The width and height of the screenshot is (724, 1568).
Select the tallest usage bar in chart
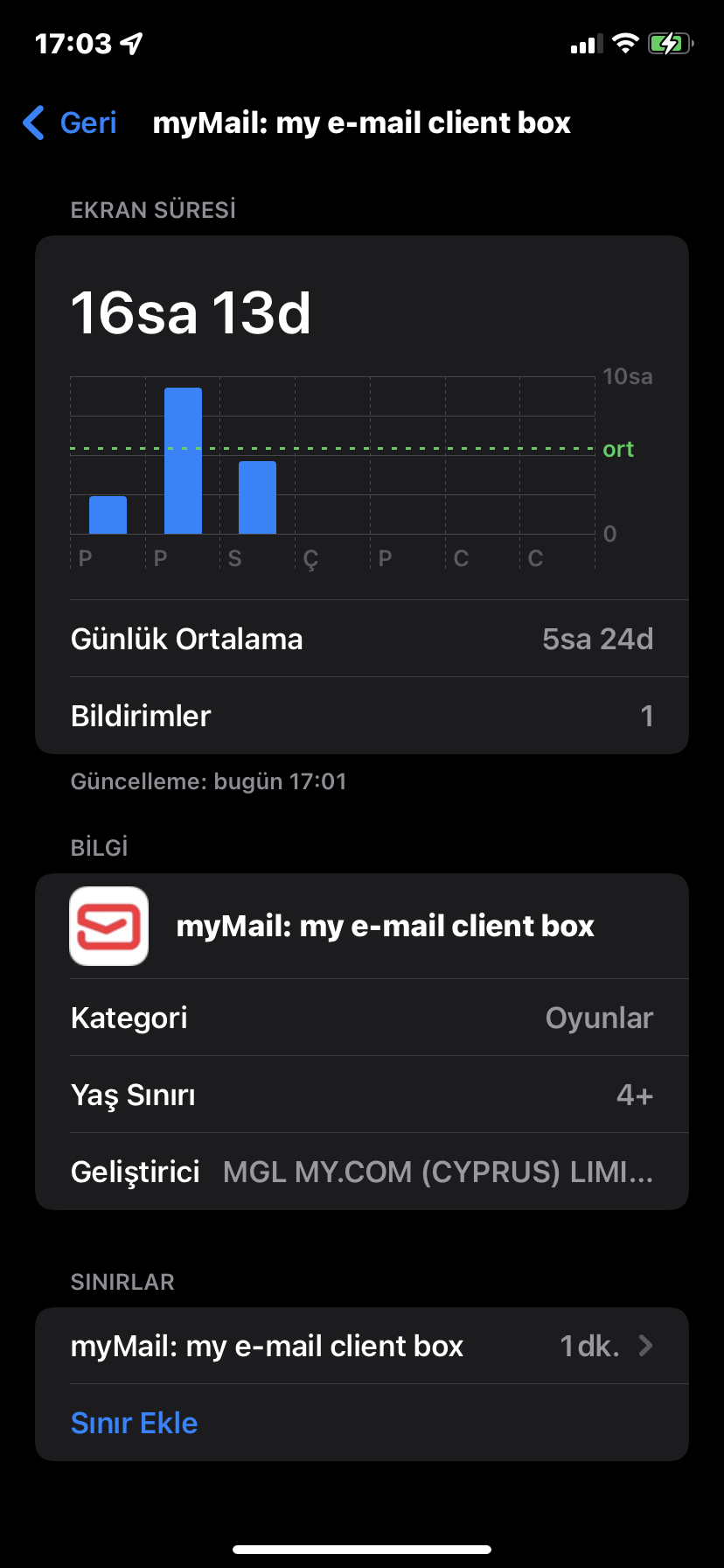(183, 460)
